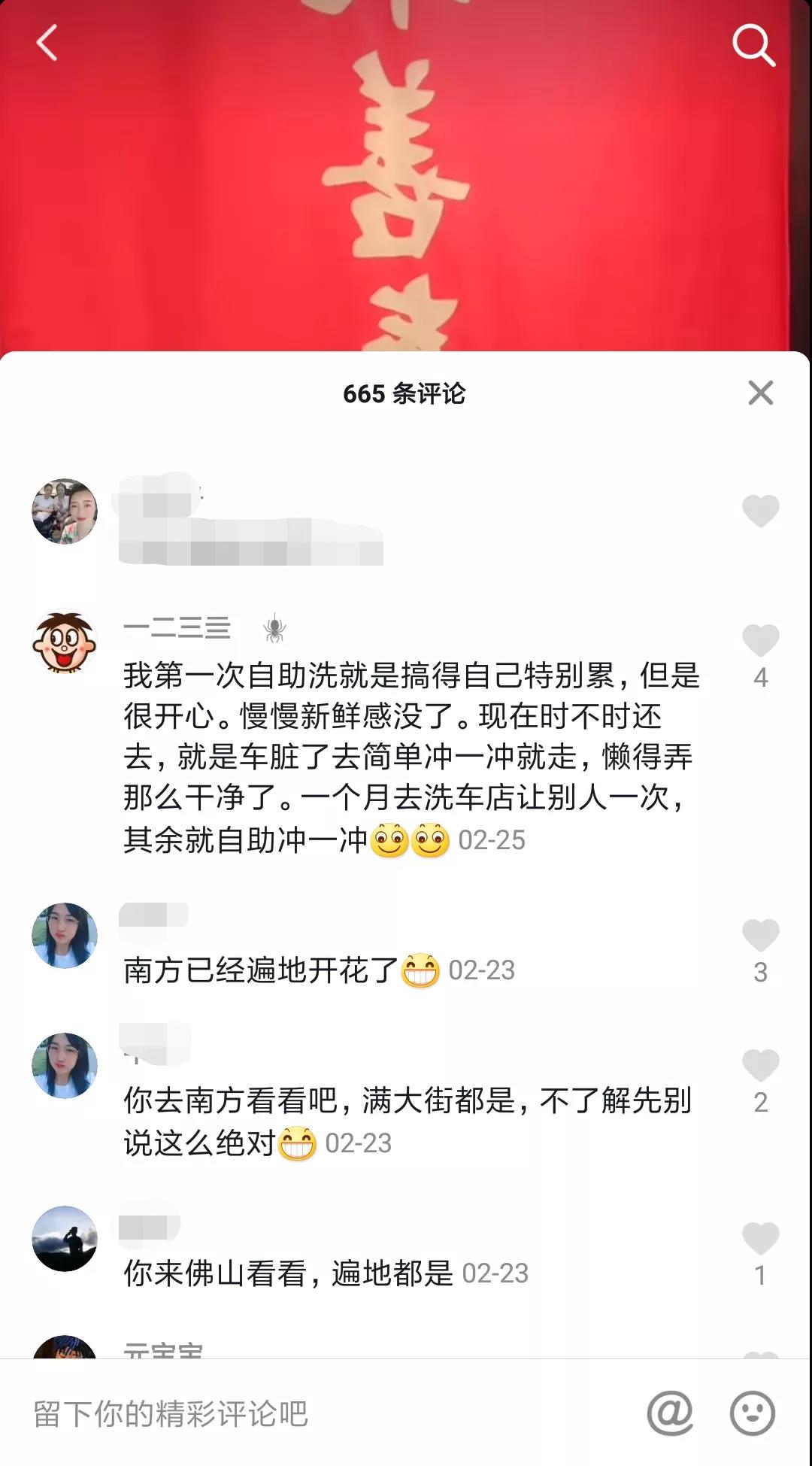The width and height of the screenshot is (812, 1466).
Task: Go back with the top-left arrow
Action: point(47,43)
